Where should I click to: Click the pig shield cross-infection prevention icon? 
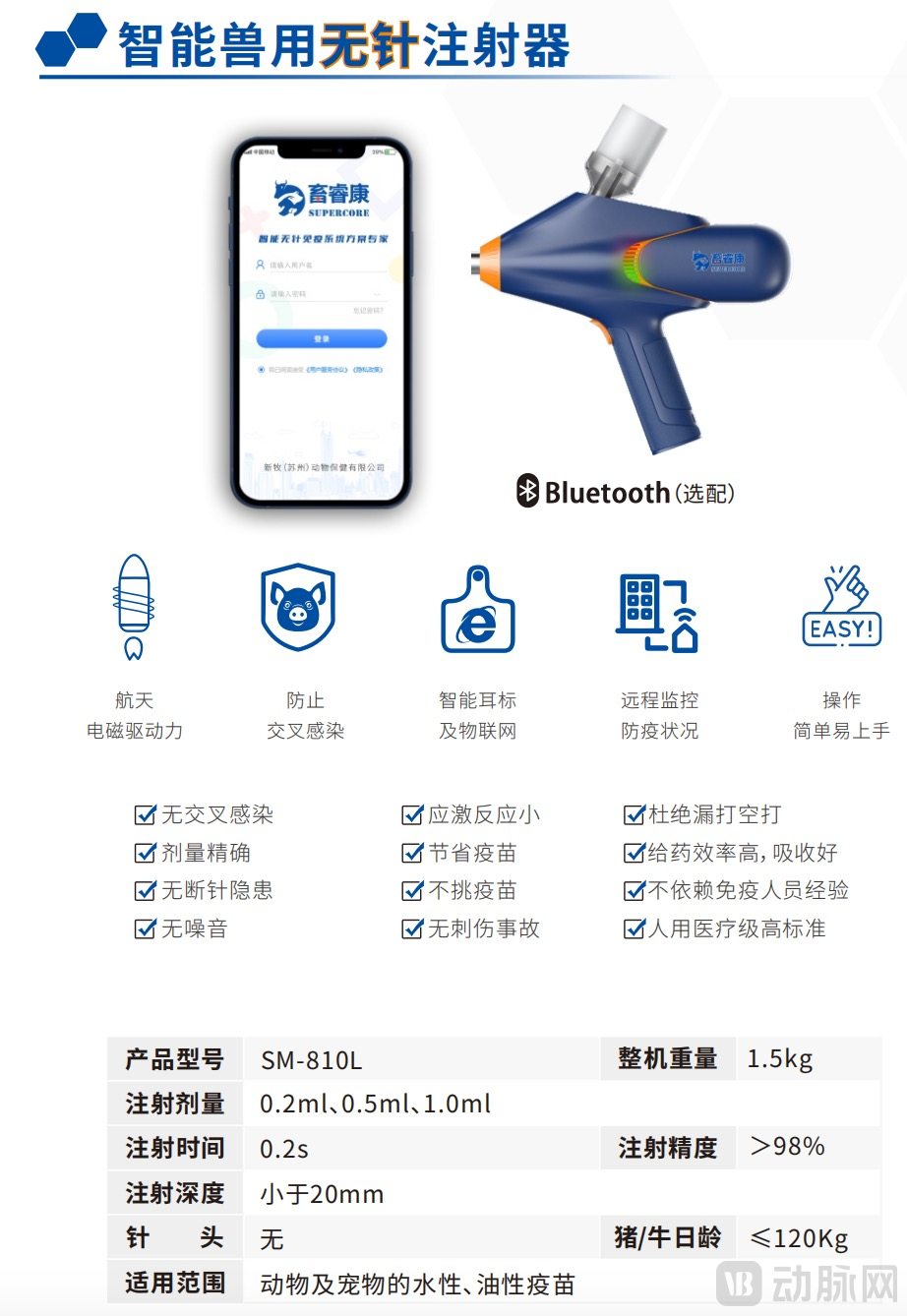[297, 608]
